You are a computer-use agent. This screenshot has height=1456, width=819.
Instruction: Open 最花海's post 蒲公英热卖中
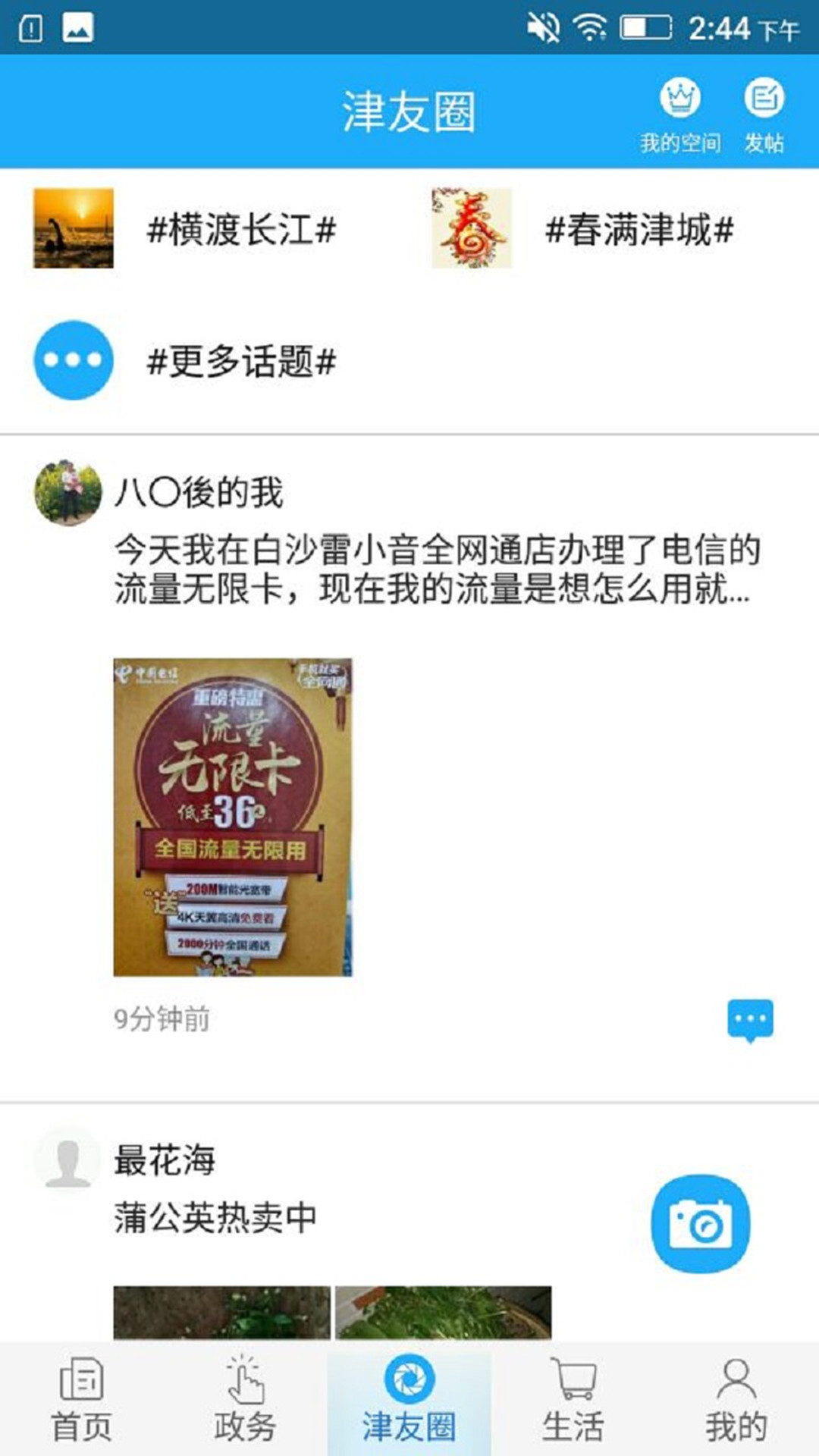point(215,1218)
